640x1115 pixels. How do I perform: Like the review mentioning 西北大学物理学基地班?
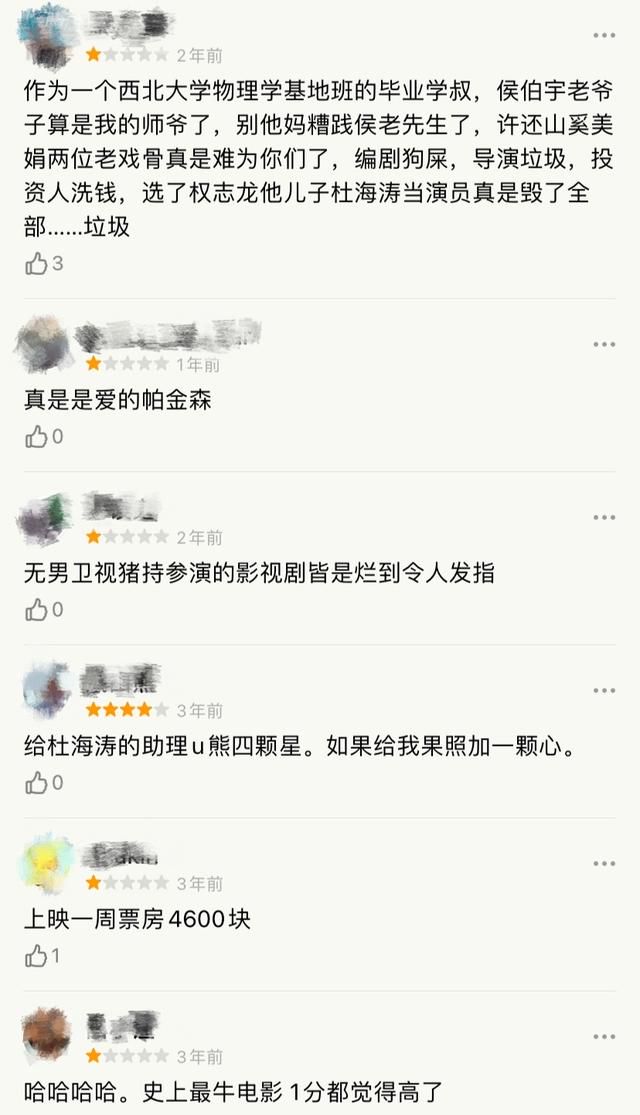tap(37, 264)
